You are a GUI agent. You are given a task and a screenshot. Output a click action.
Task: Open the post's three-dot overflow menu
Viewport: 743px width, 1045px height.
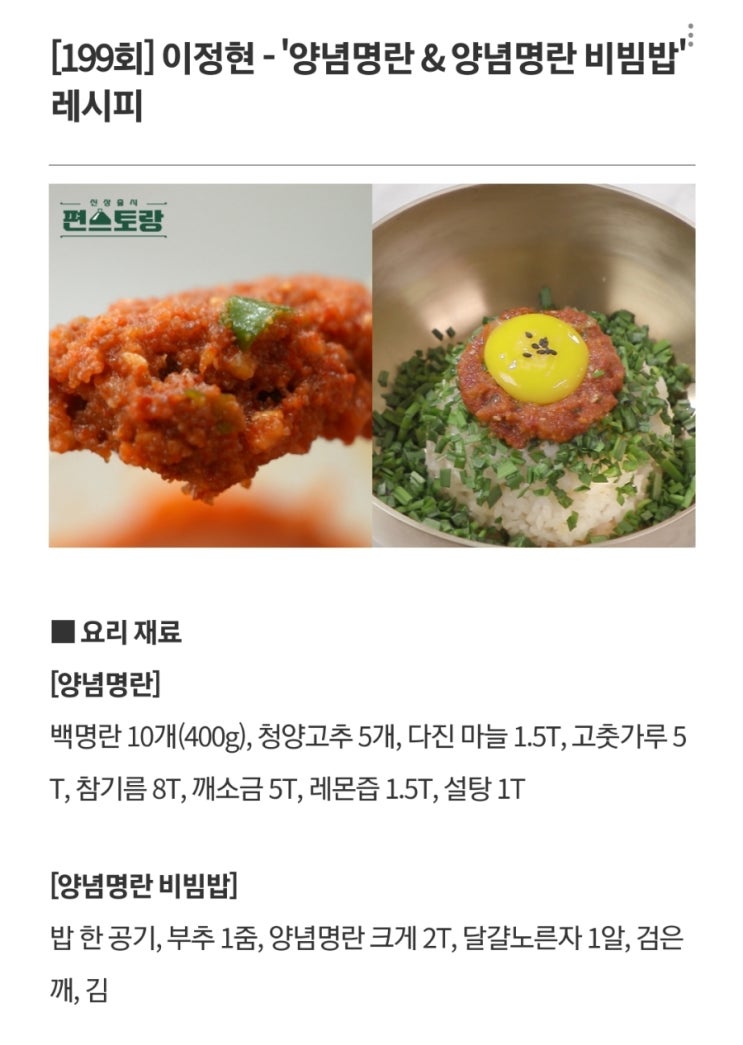[x=690, y=35]
